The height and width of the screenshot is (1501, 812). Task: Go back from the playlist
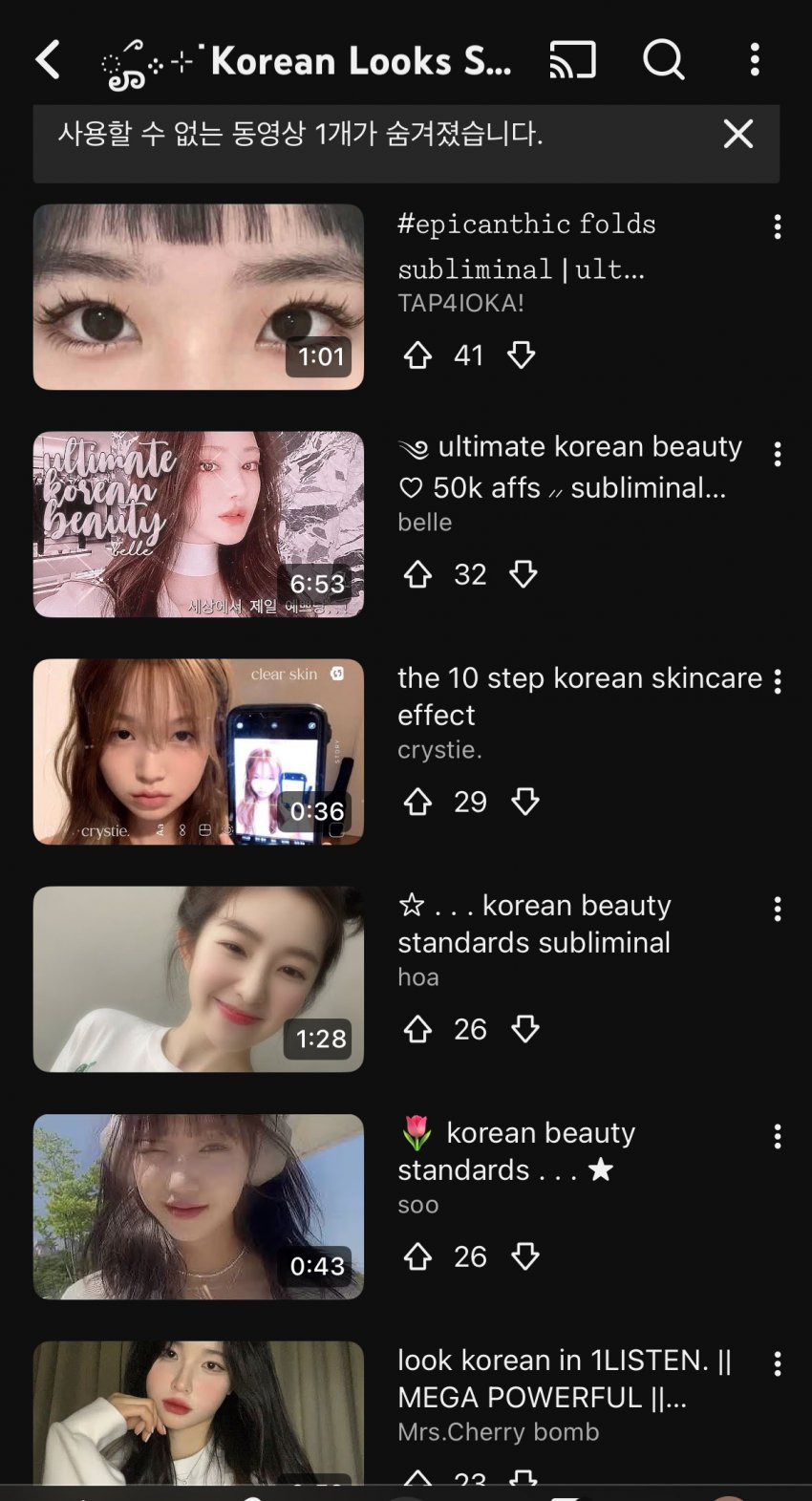(48, 59)
